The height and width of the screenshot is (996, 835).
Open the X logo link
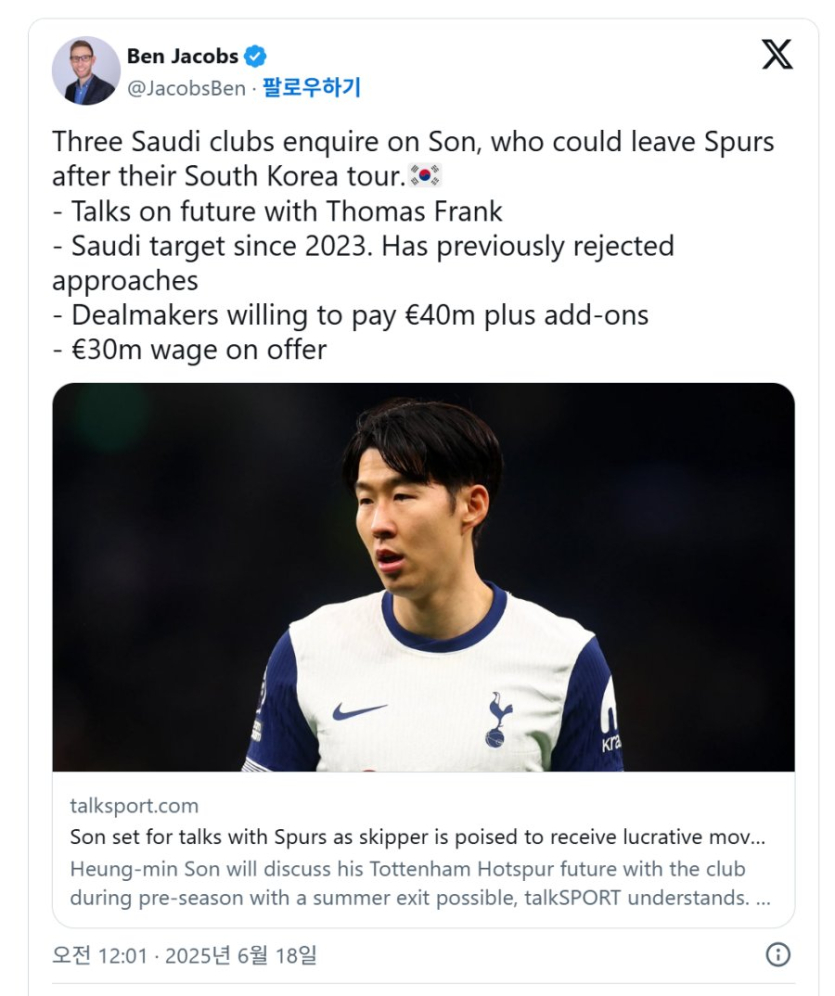pos(777,55)
